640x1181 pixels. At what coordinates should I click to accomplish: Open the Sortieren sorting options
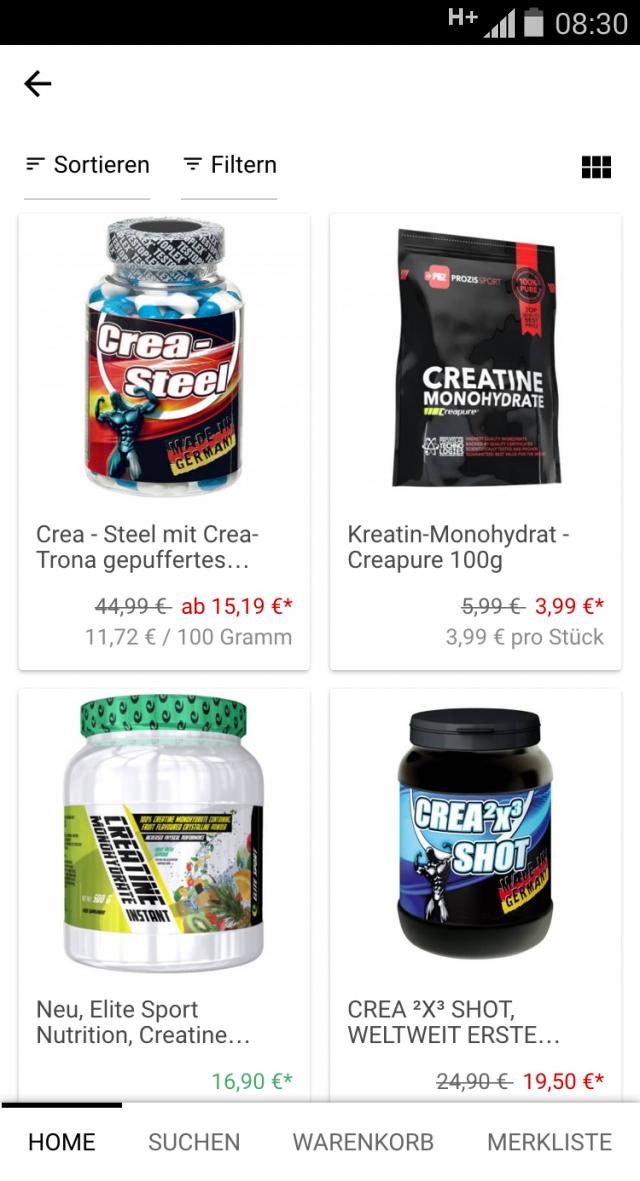[88, 165]
